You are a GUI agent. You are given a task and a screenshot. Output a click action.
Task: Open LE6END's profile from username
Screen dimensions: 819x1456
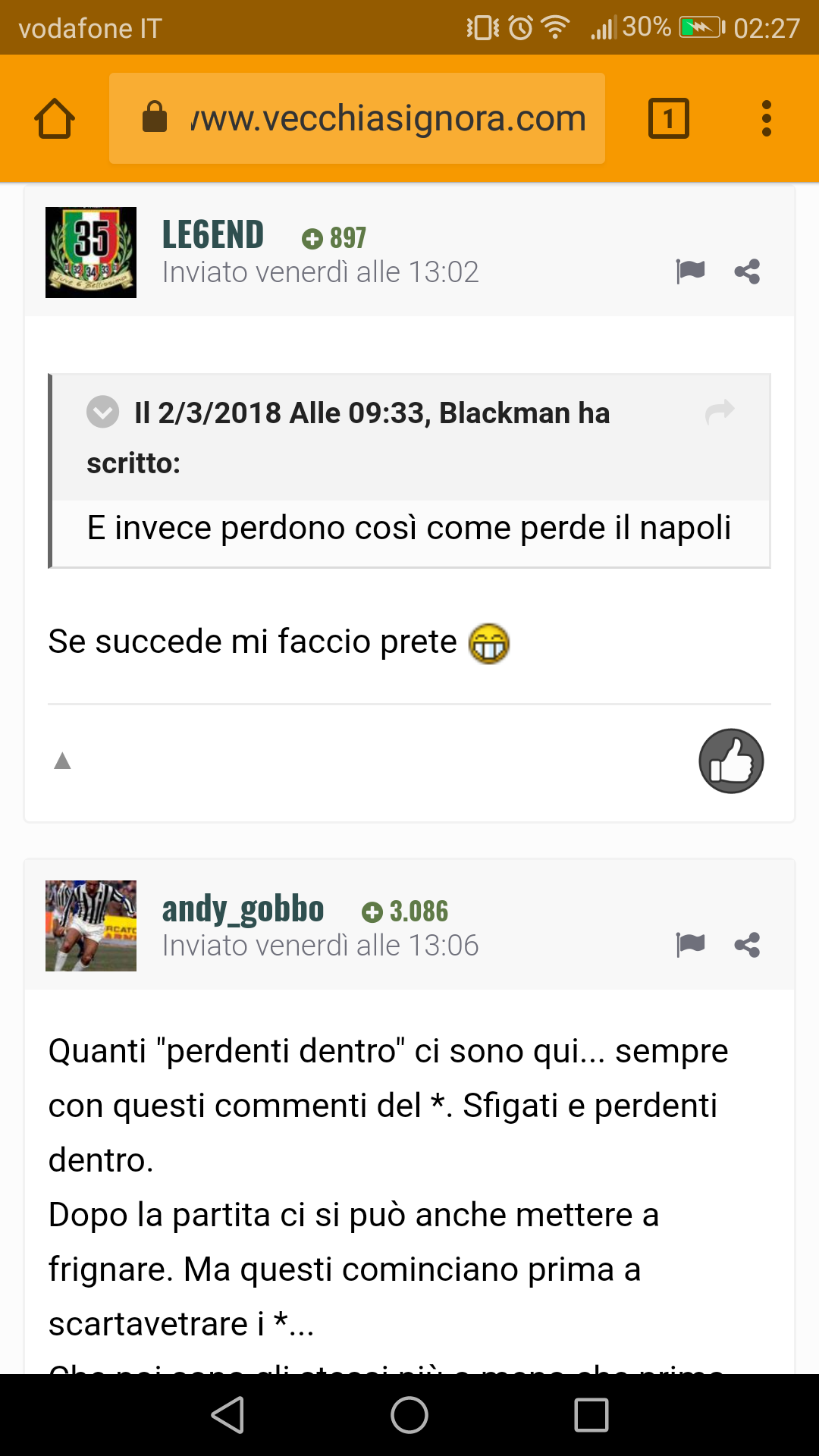coord(213,234)
